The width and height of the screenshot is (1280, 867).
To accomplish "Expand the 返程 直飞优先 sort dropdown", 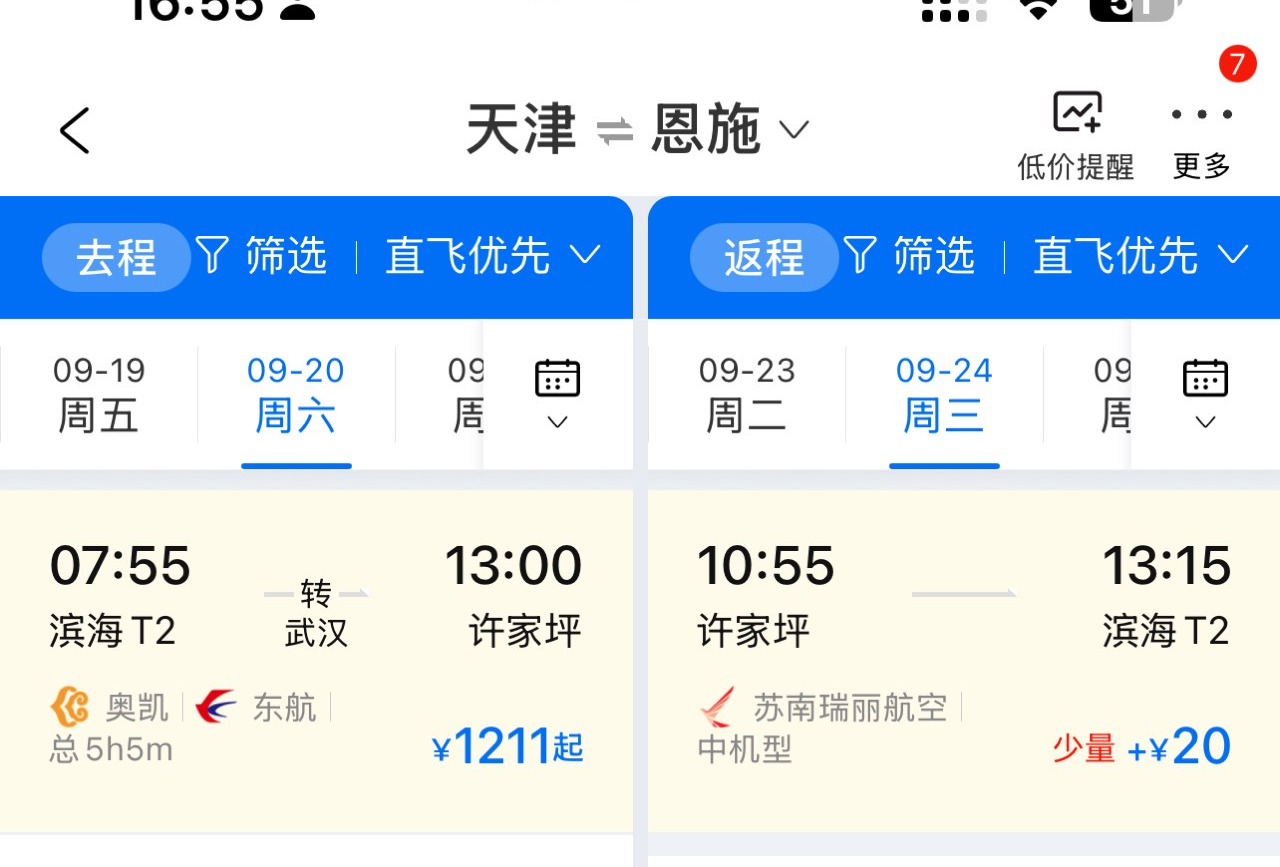I will pos(1140,256).
